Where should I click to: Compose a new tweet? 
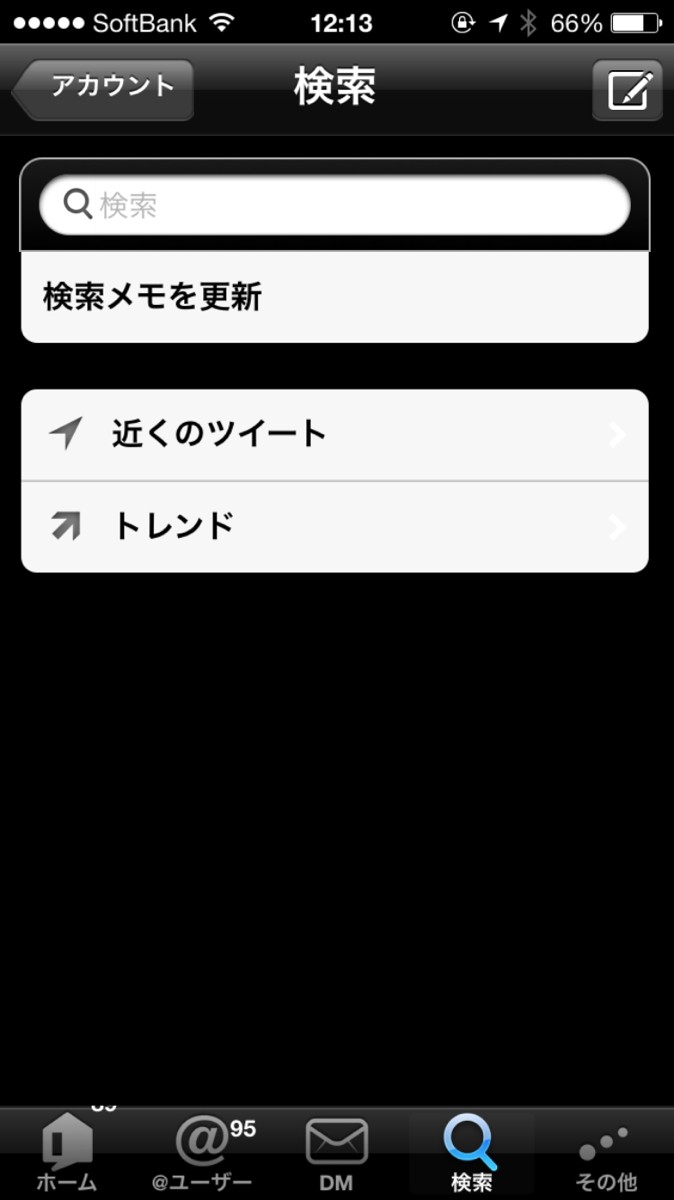click(x=627, y=91)
